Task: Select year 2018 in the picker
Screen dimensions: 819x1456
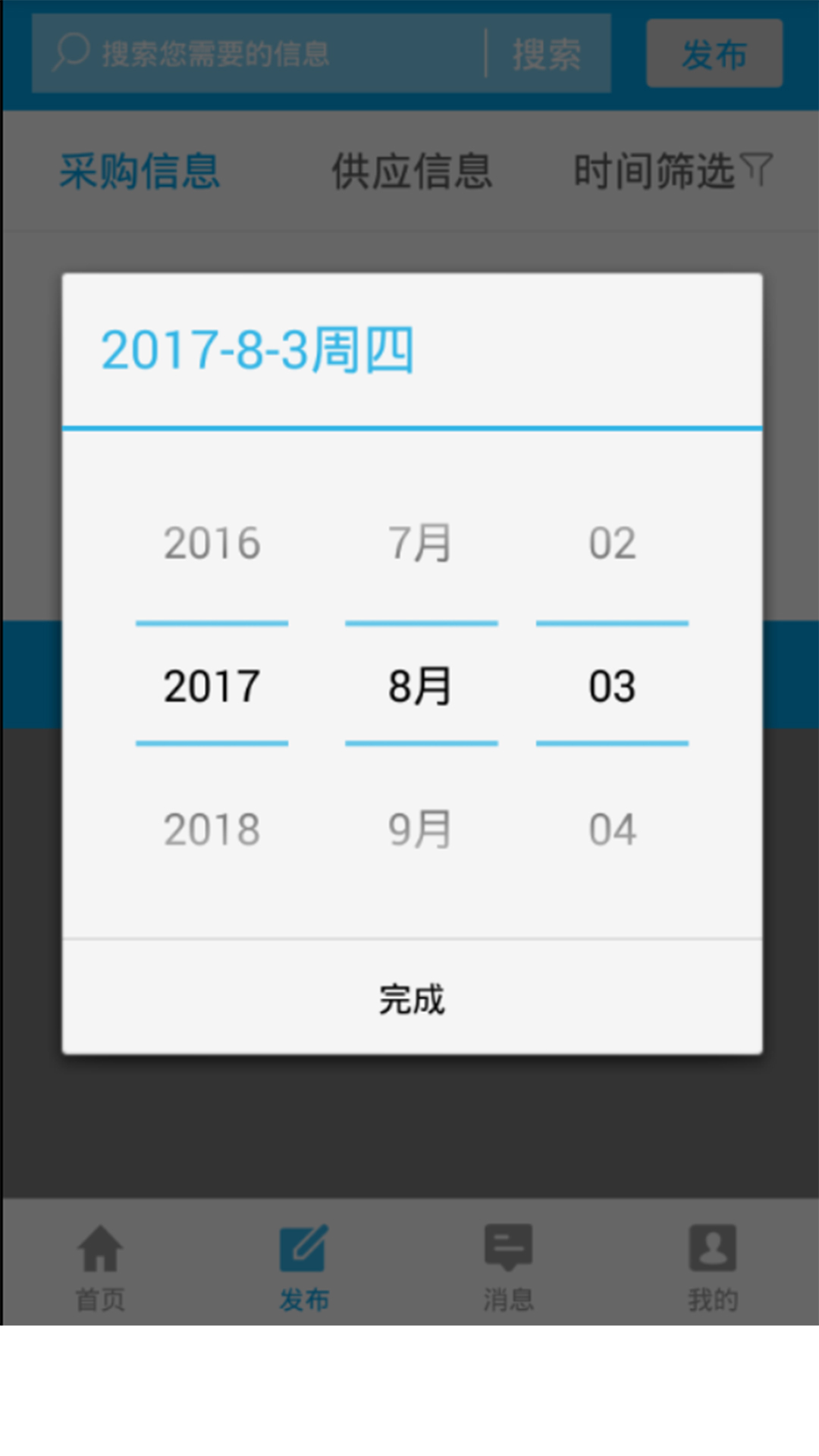Action: (212, 829)
